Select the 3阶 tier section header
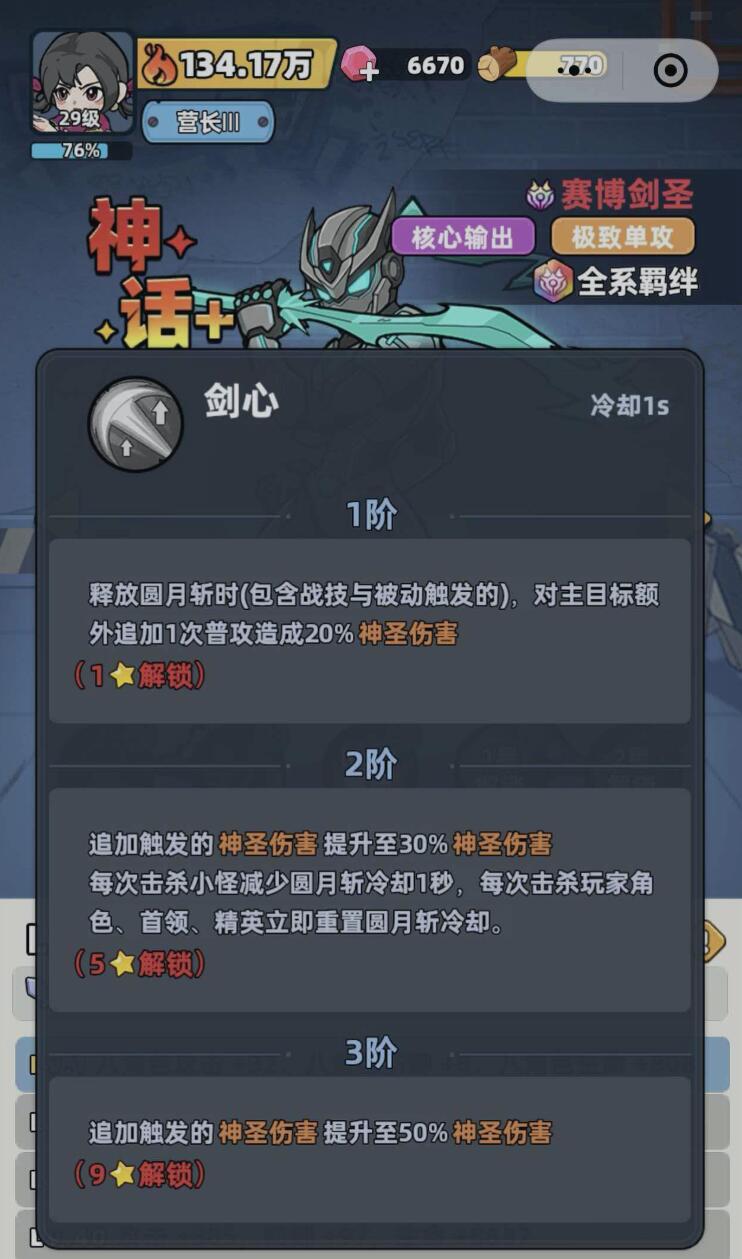Viewport: 742px width, 1259px height. 371,1052
